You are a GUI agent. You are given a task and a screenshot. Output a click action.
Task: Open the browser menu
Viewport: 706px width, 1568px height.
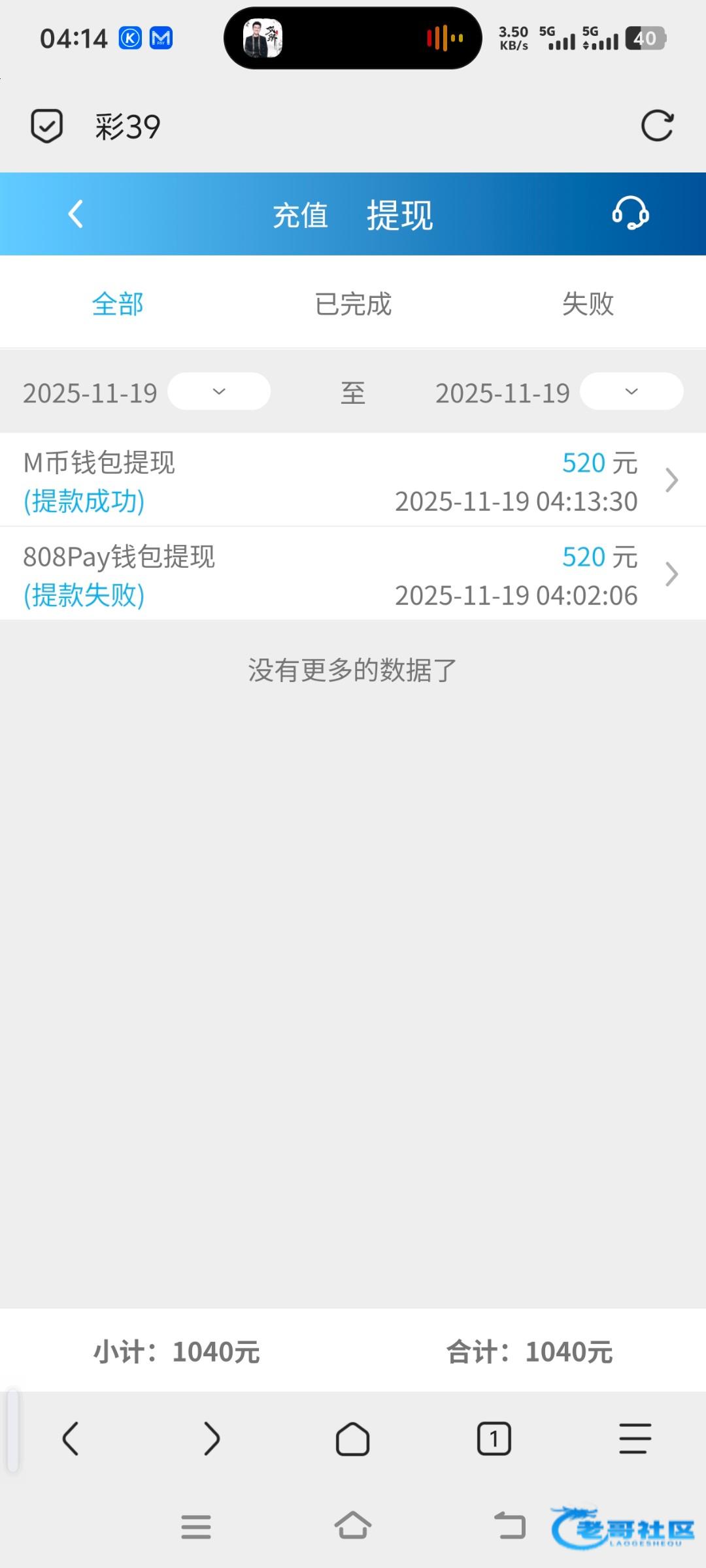635,1439
